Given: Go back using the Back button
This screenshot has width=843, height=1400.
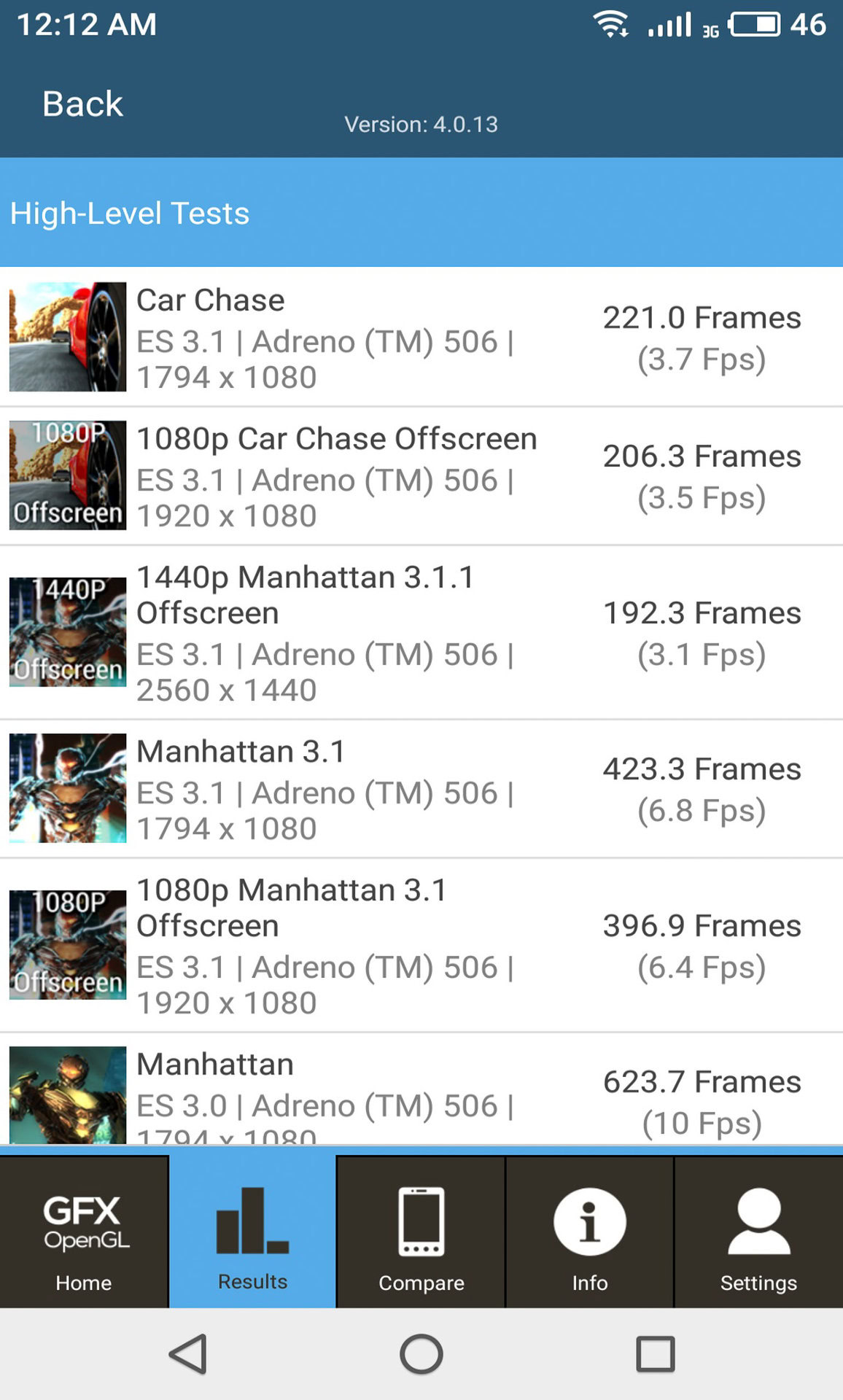Looking at the screenshot, I should (x=82, y=104).
